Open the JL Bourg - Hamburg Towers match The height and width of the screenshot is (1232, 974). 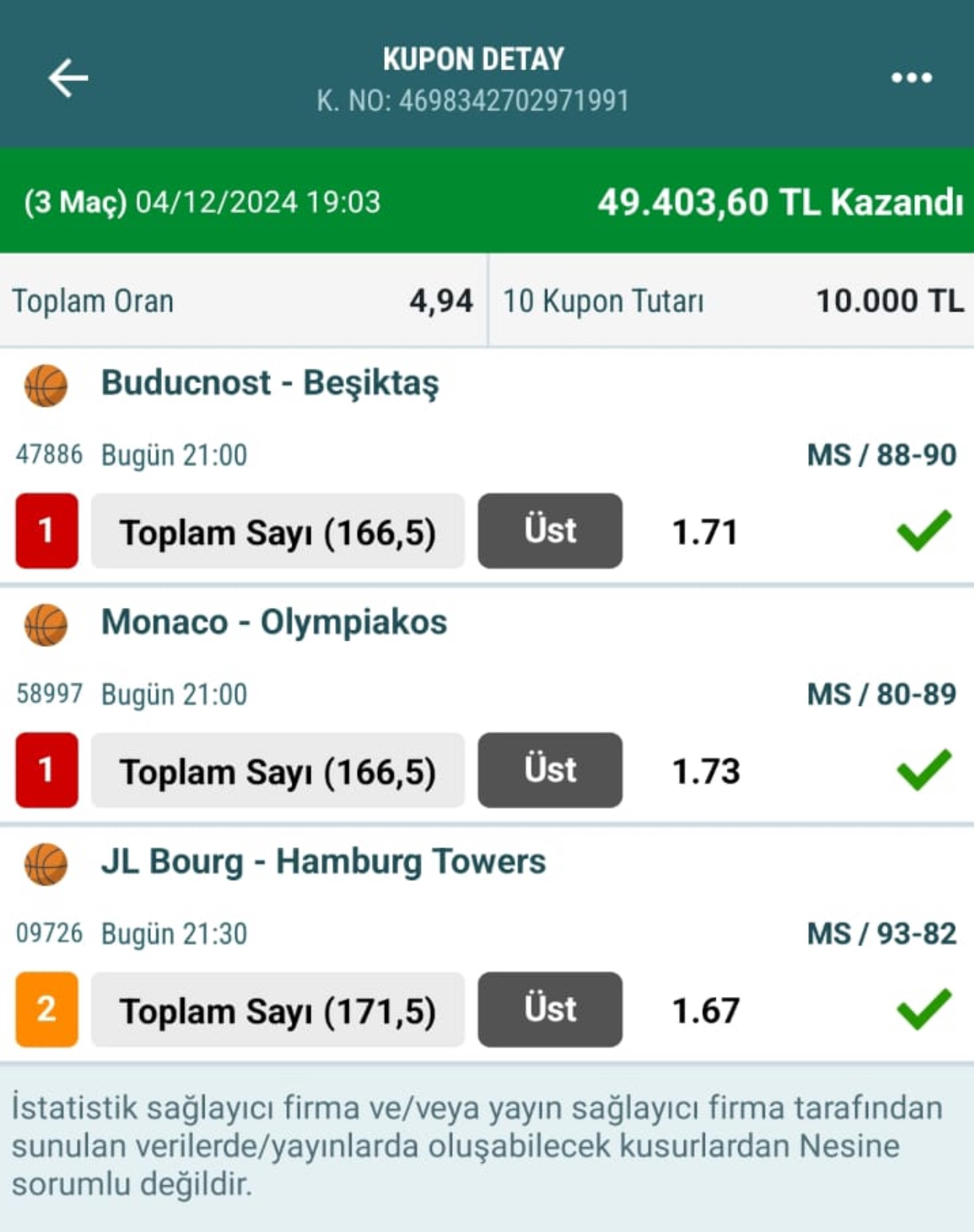point(323,862)
